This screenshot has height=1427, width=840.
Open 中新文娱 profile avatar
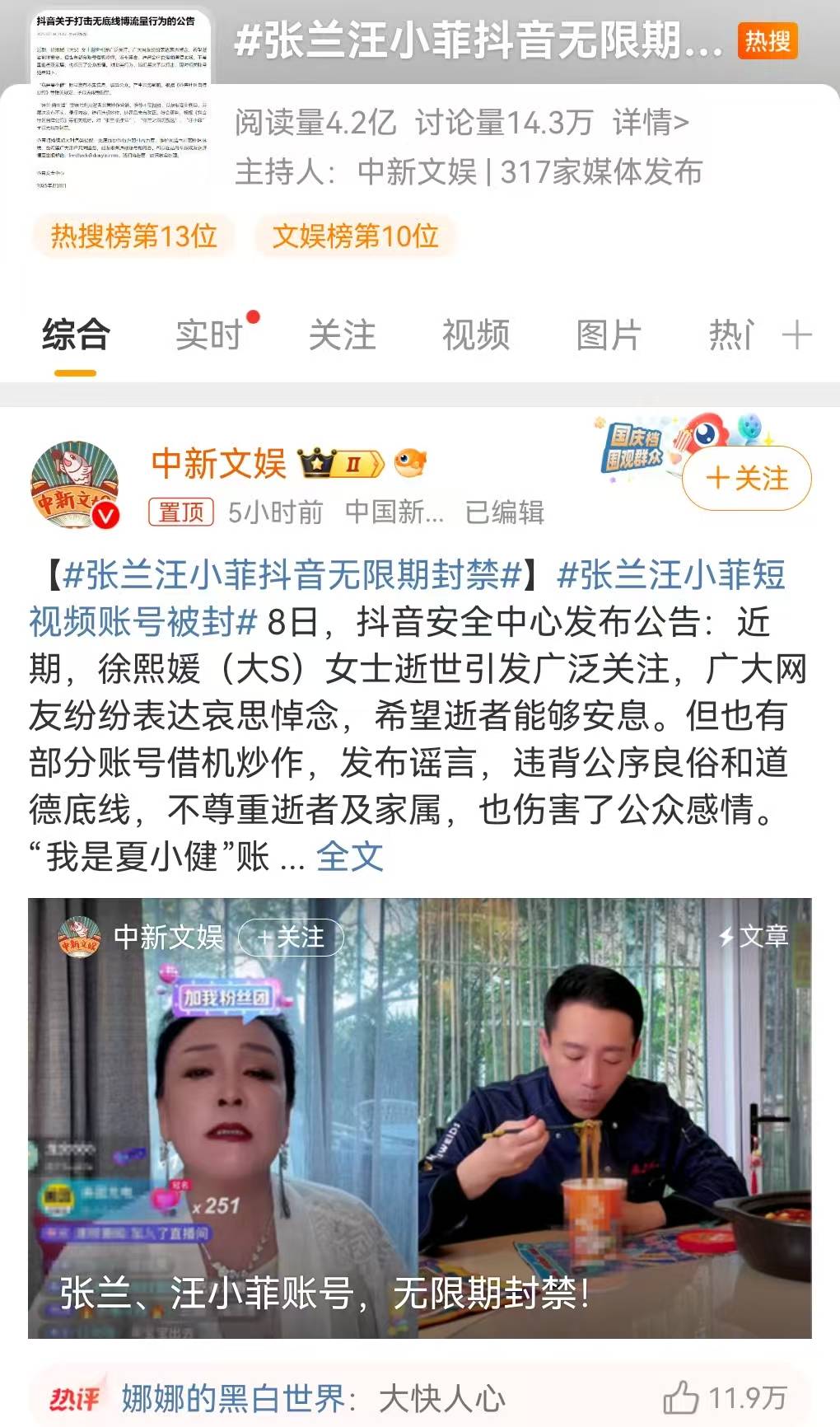tap(75, 486)
